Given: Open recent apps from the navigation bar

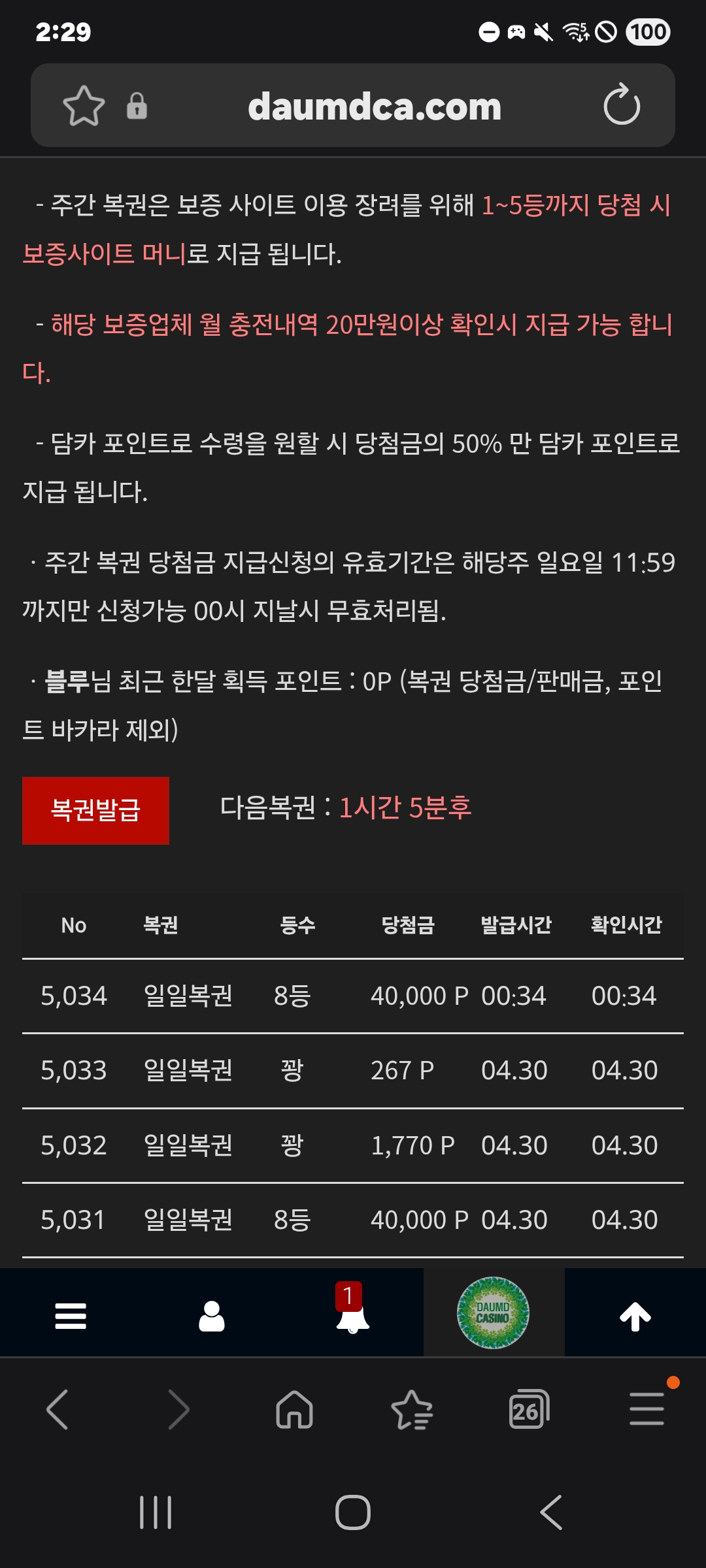Looking at the screenshot, I should (x=156, y=1512).
